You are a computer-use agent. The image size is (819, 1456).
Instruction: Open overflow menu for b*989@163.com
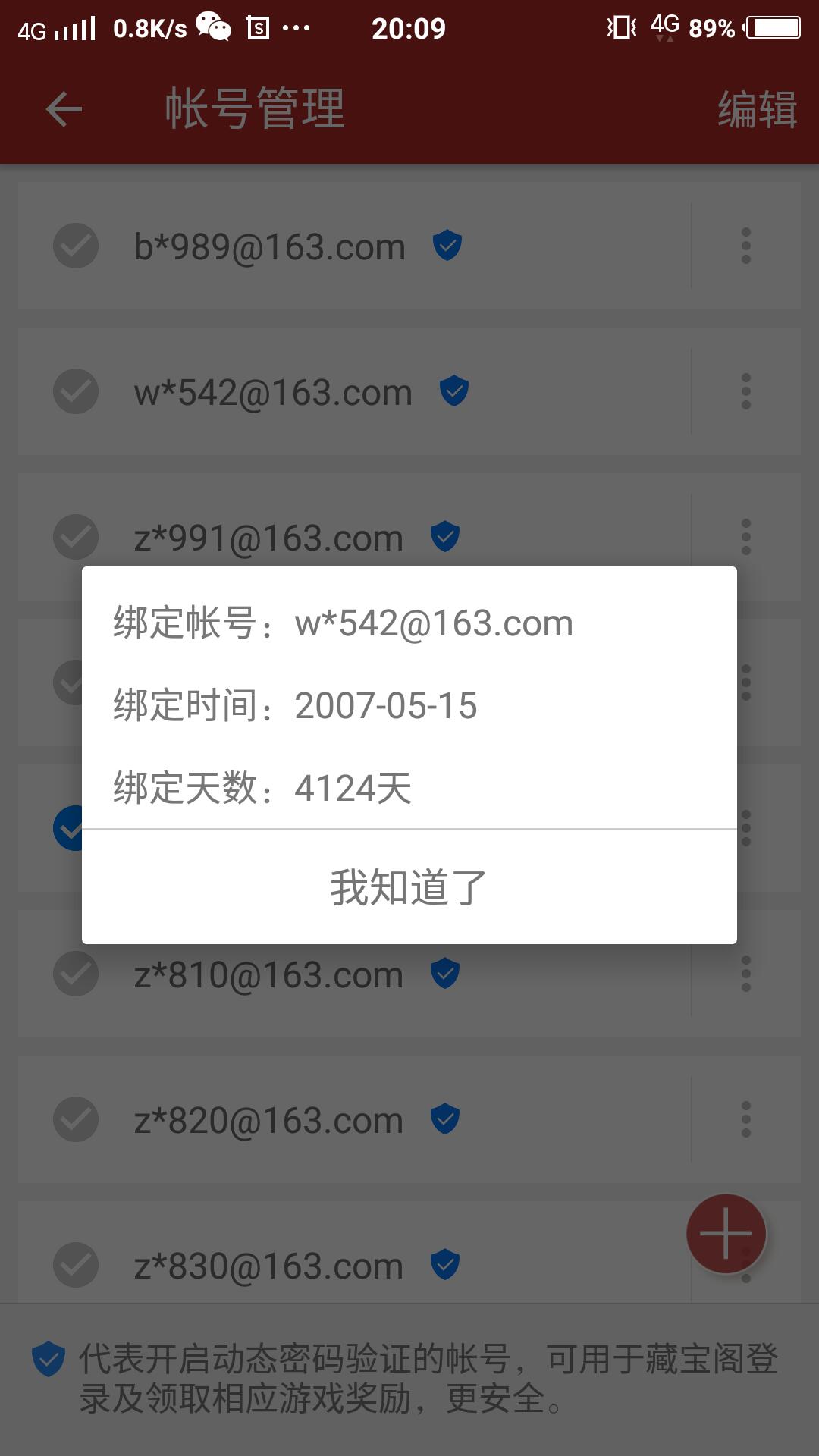pyautogui.click(x=746, y=246)
